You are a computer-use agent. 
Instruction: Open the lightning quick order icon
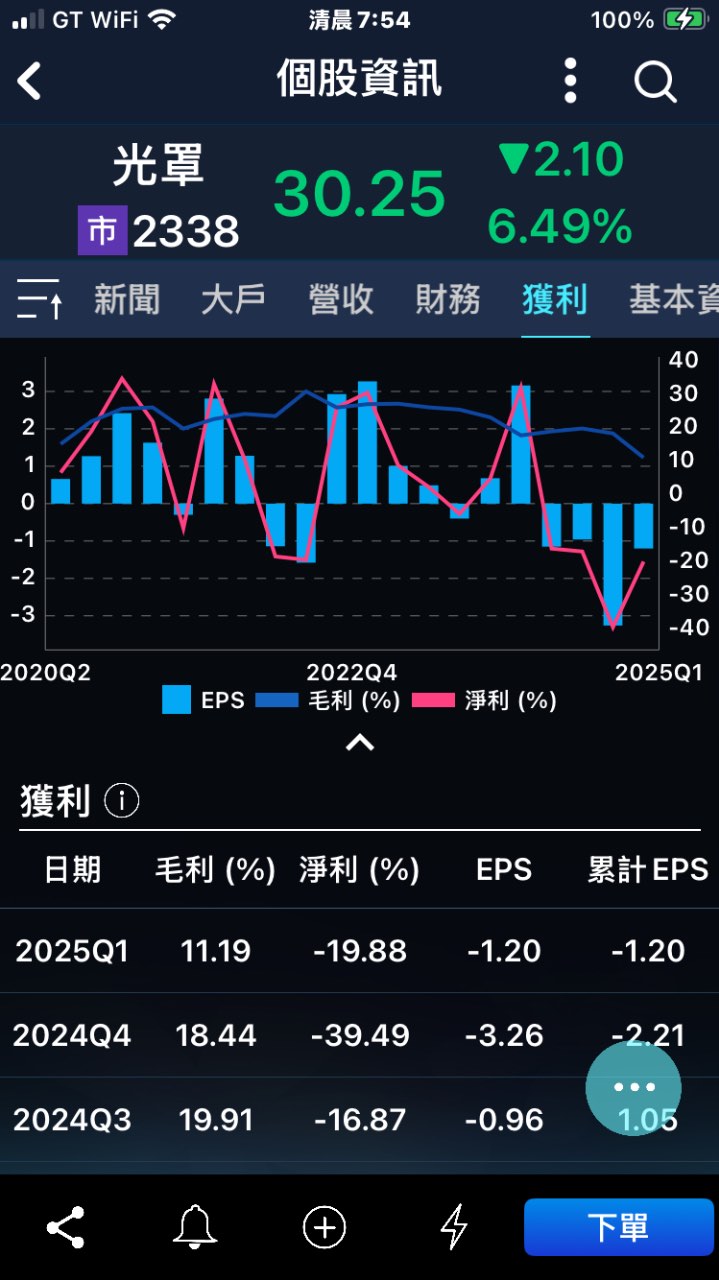tap(454, 1227)
